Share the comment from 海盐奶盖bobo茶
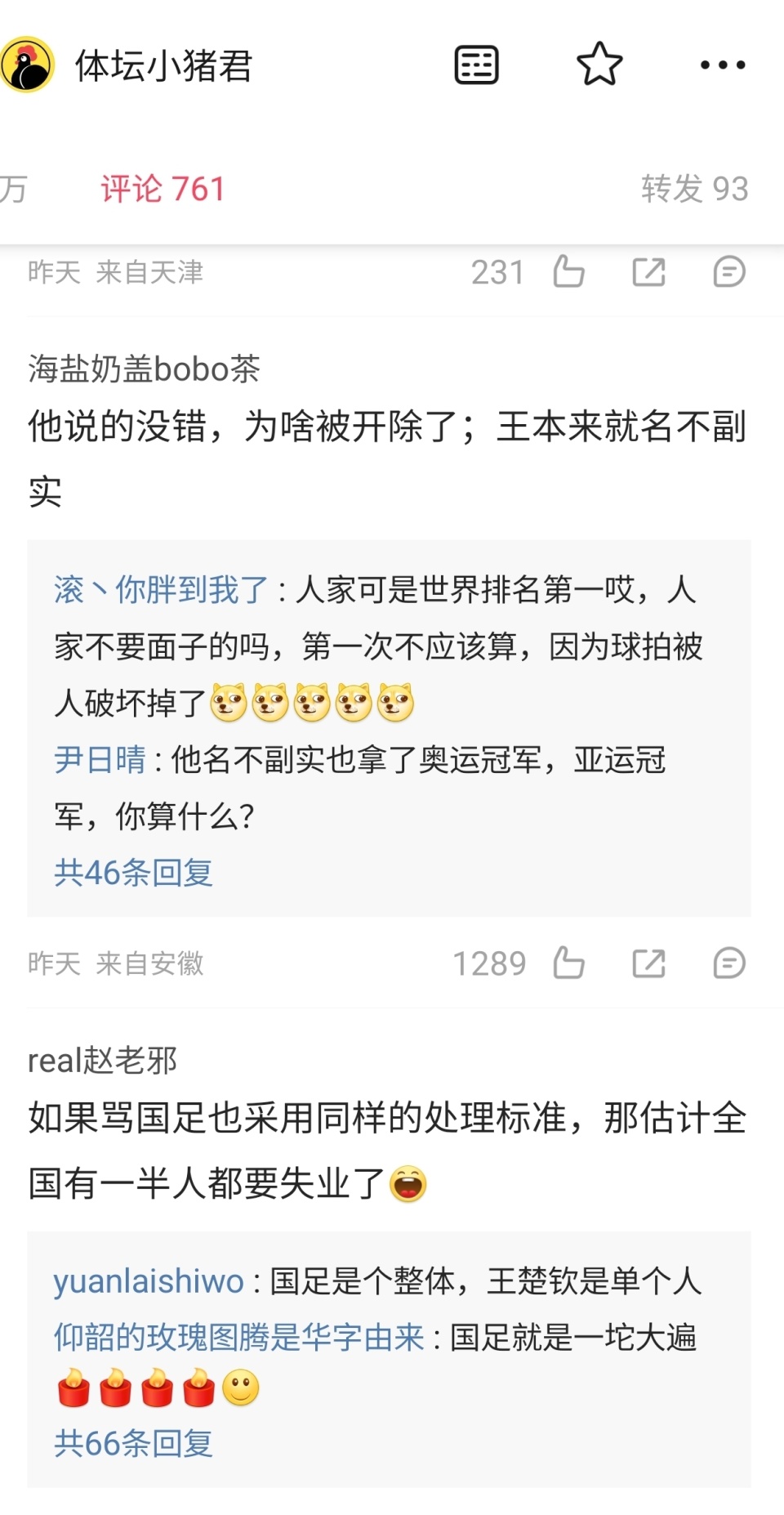This screenshot has height=1515, width=784. tap(648, 270)
